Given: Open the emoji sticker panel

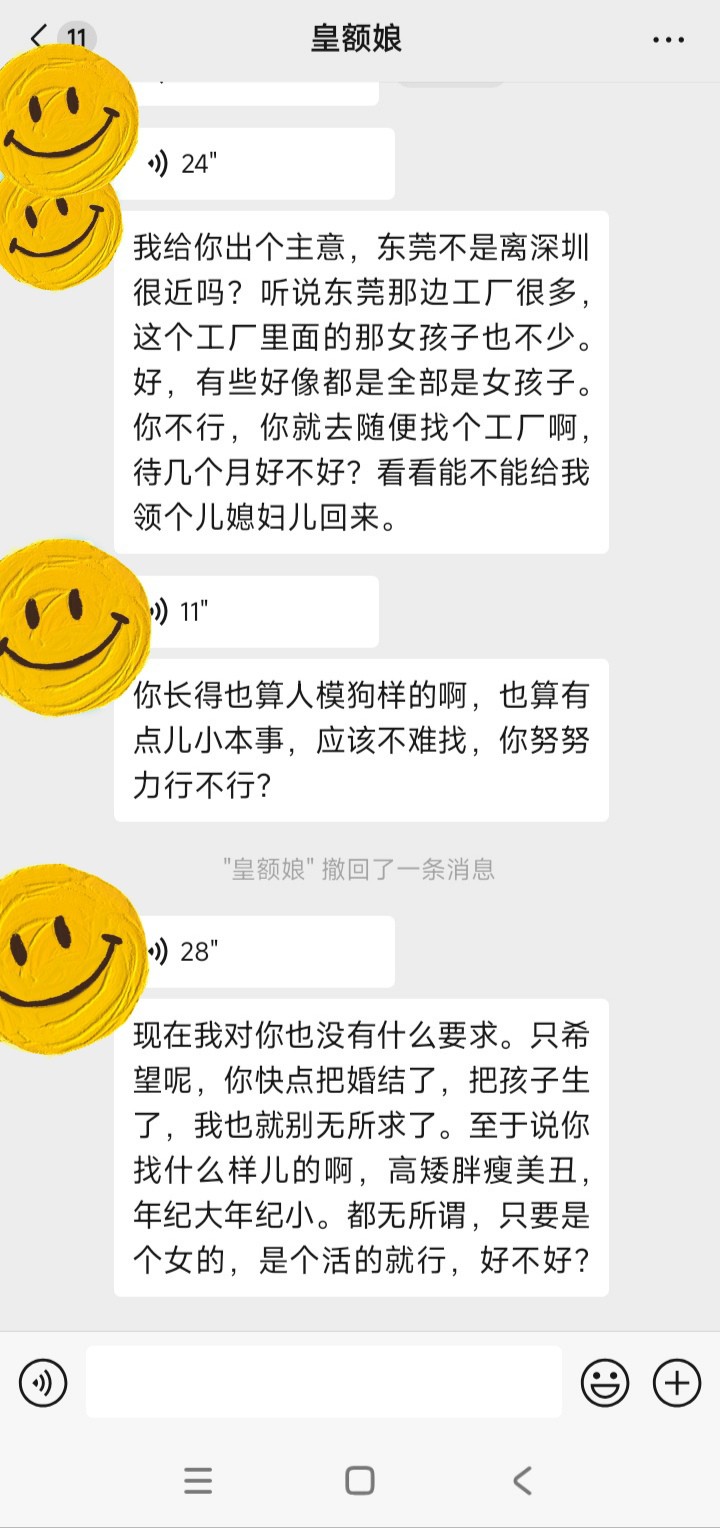Looking at the screenshot, I should pos(605,1383).
